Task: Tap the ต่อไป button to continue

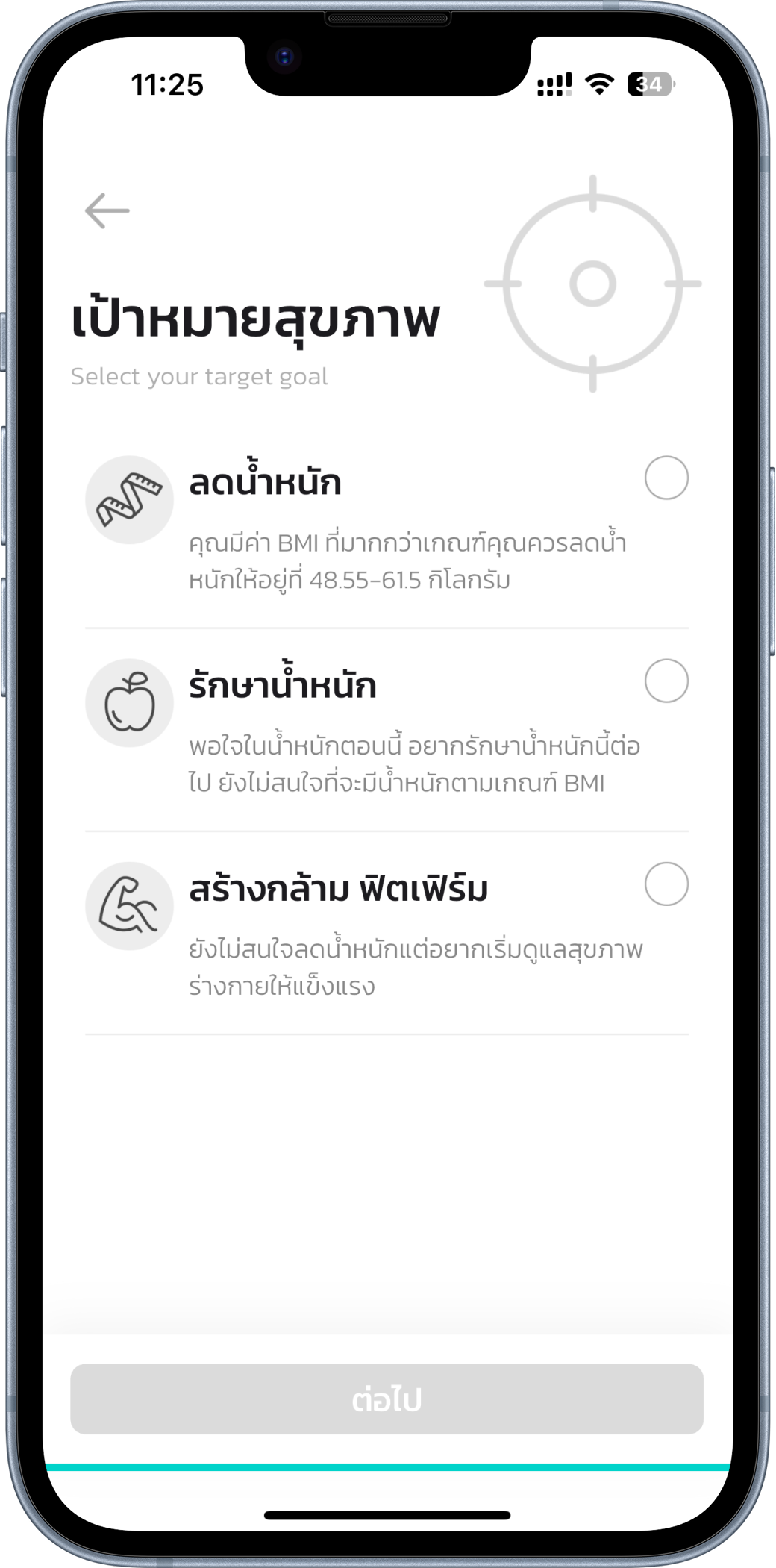Action: (x=387, y=1399)
